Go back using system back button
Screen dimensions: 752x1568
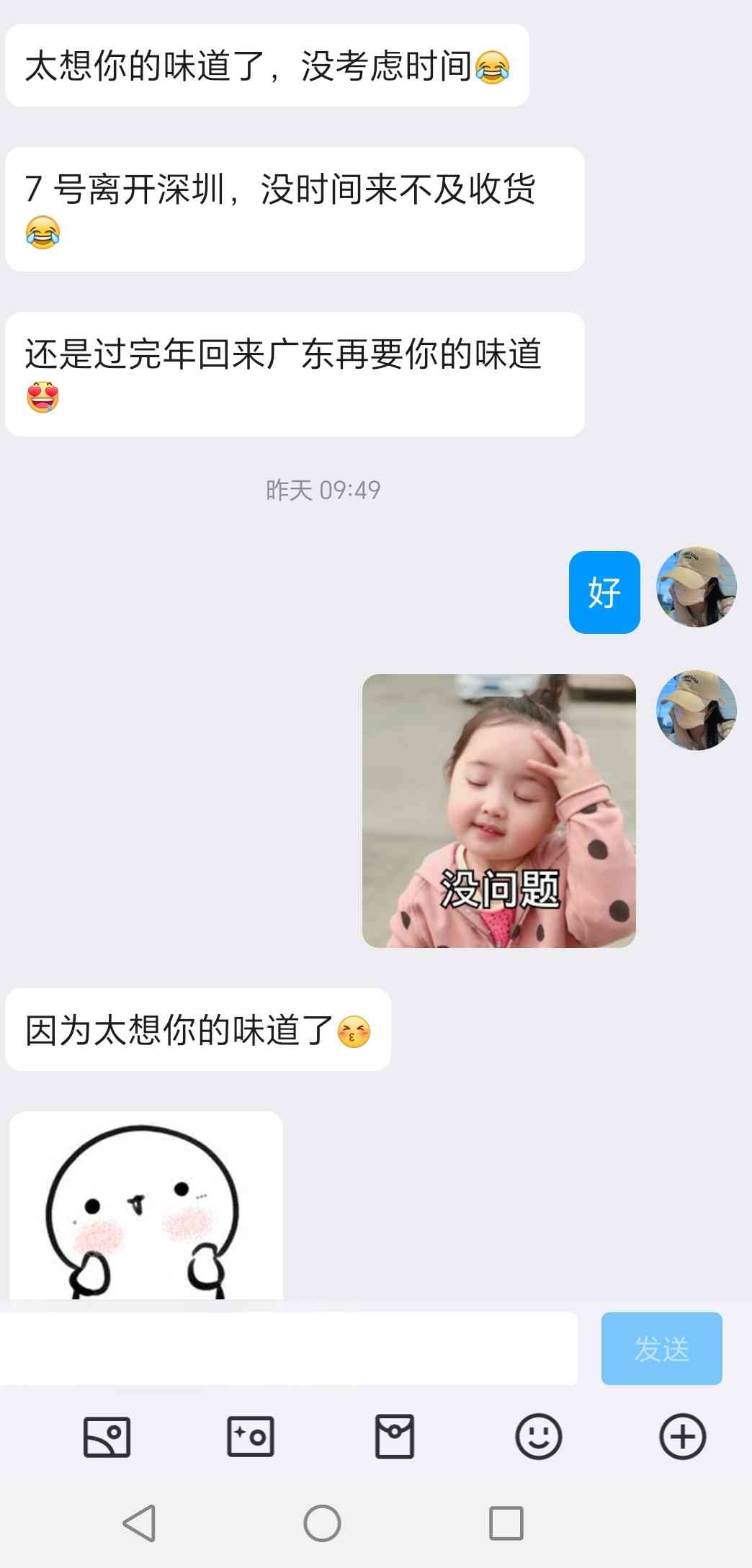click(x=139, y=1523)
